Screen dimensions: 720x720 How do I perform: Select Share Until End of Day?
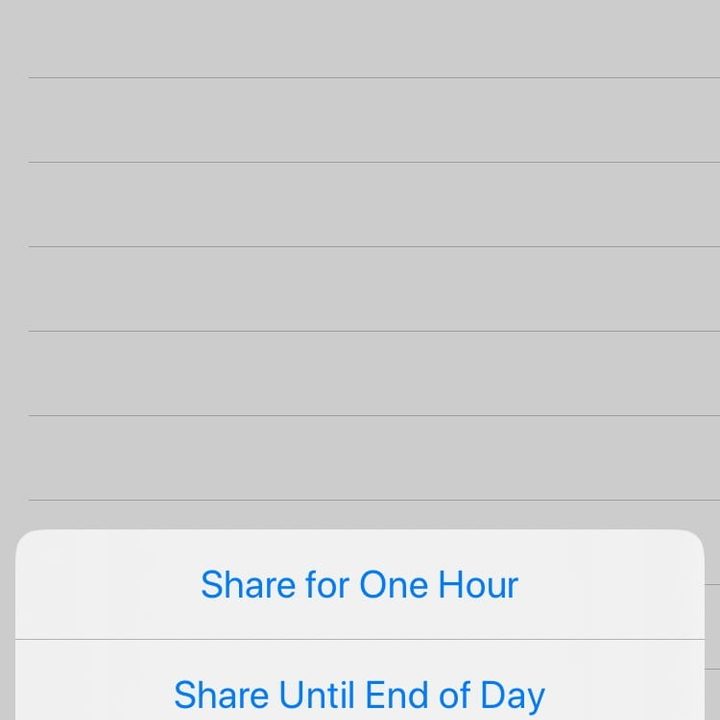[359, 694]
